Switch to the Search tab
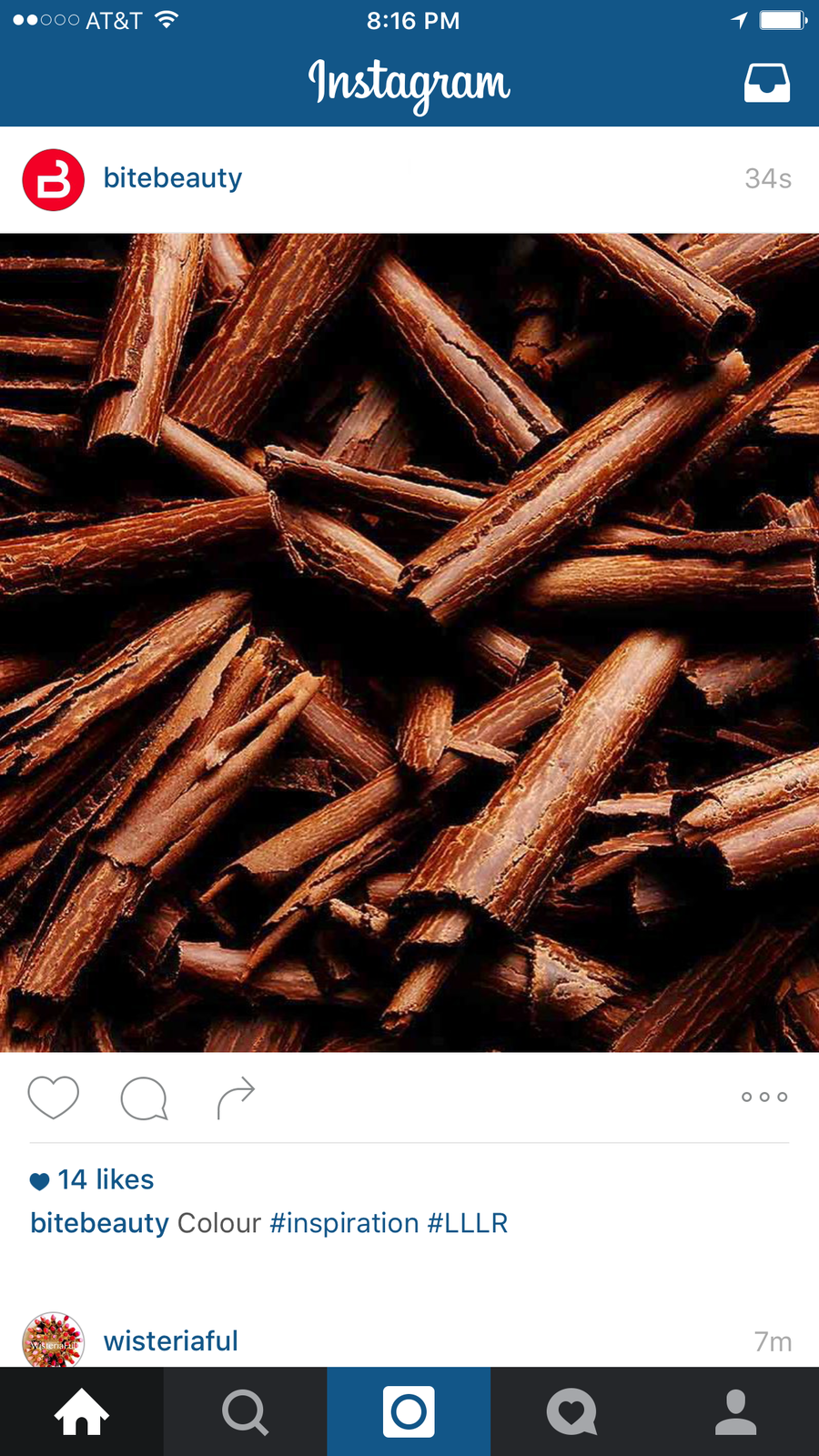Screen dimensions: 819x1456 pos(246,1411)
